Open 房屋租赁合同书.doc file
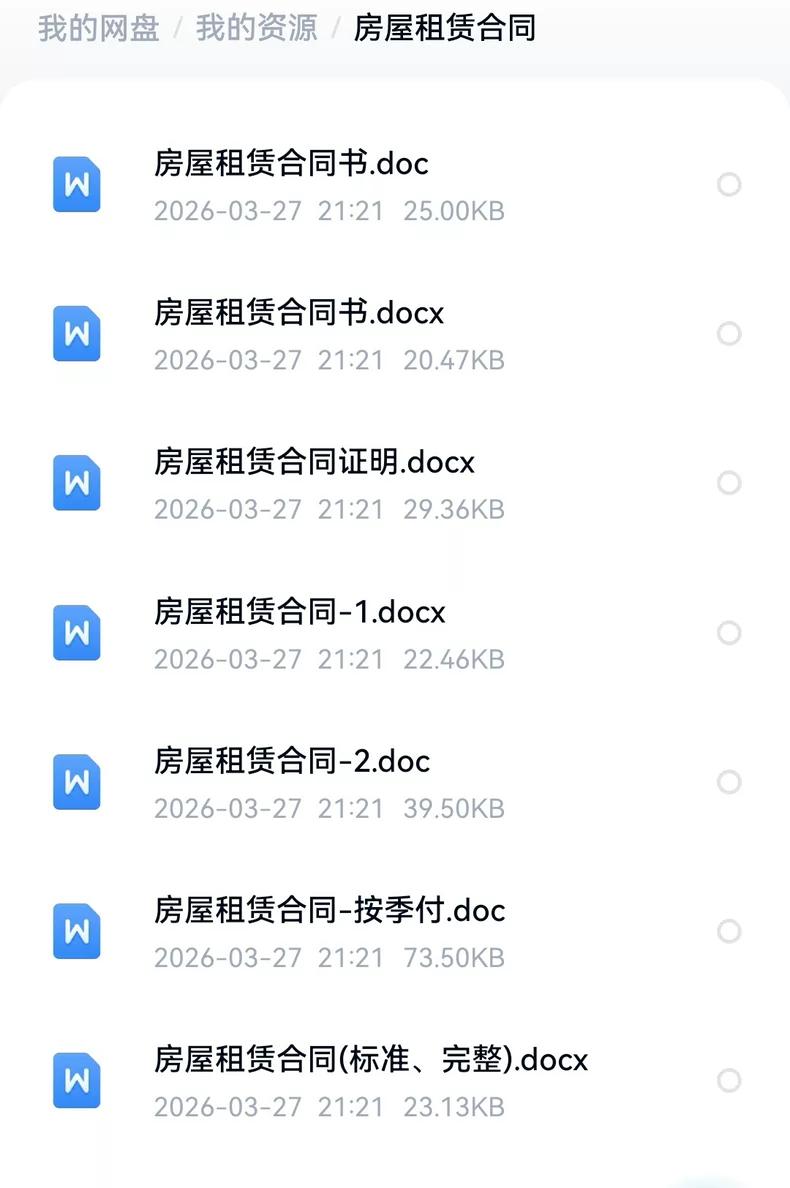 291,164
